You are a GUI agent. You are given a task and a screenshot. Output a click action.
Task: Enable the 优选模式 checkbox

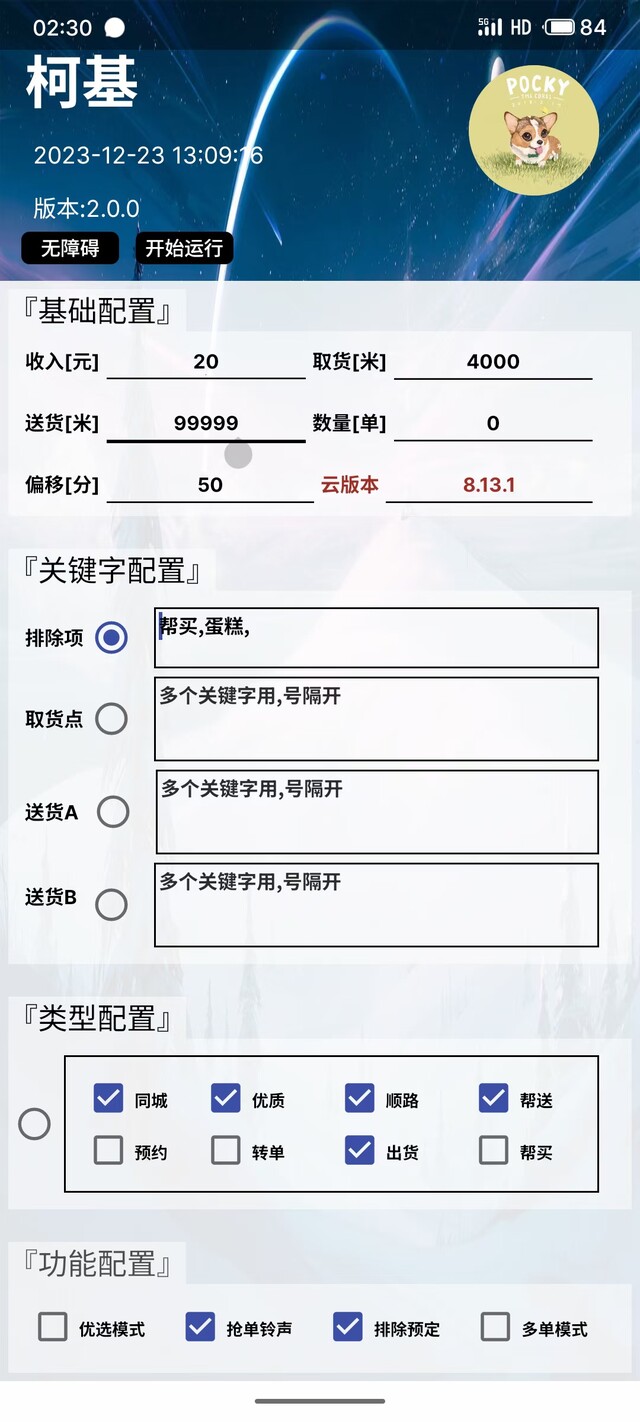(53, 1327)
